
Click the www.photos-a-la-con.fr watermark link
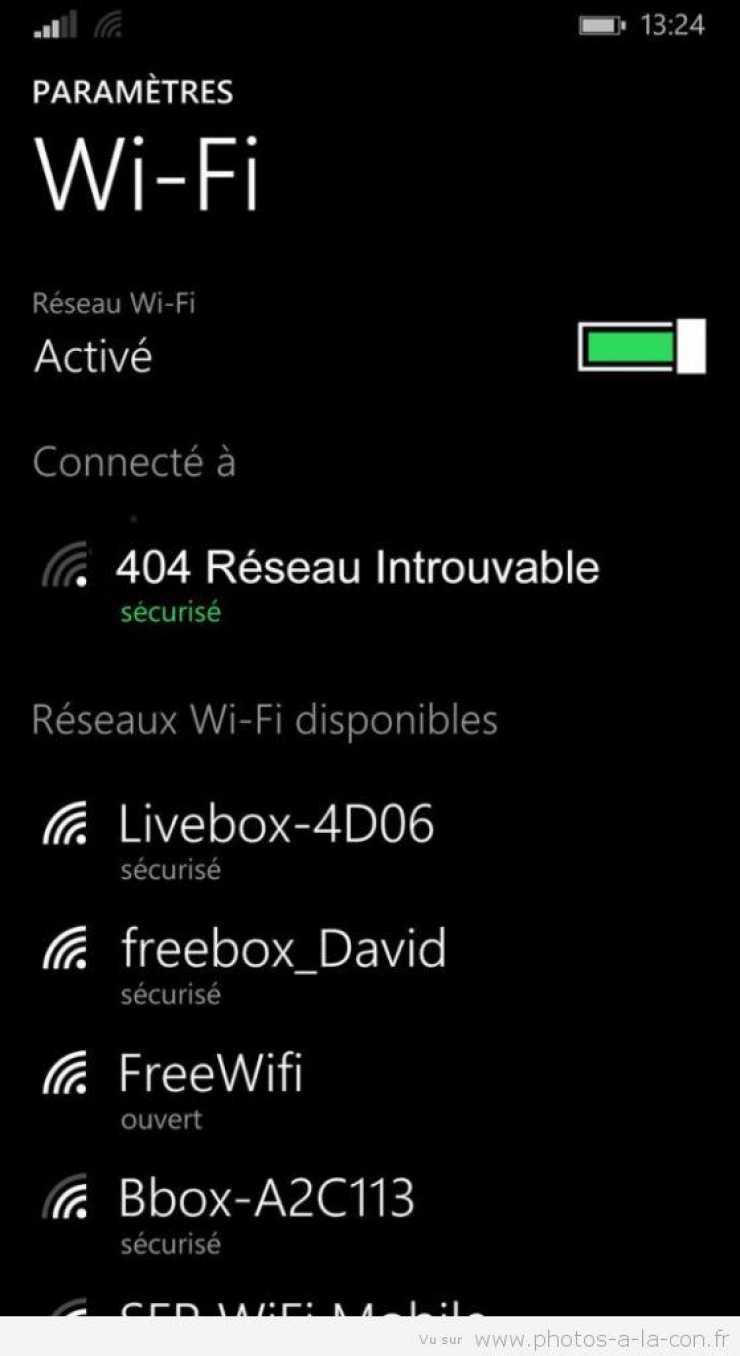click(602, 1337)
